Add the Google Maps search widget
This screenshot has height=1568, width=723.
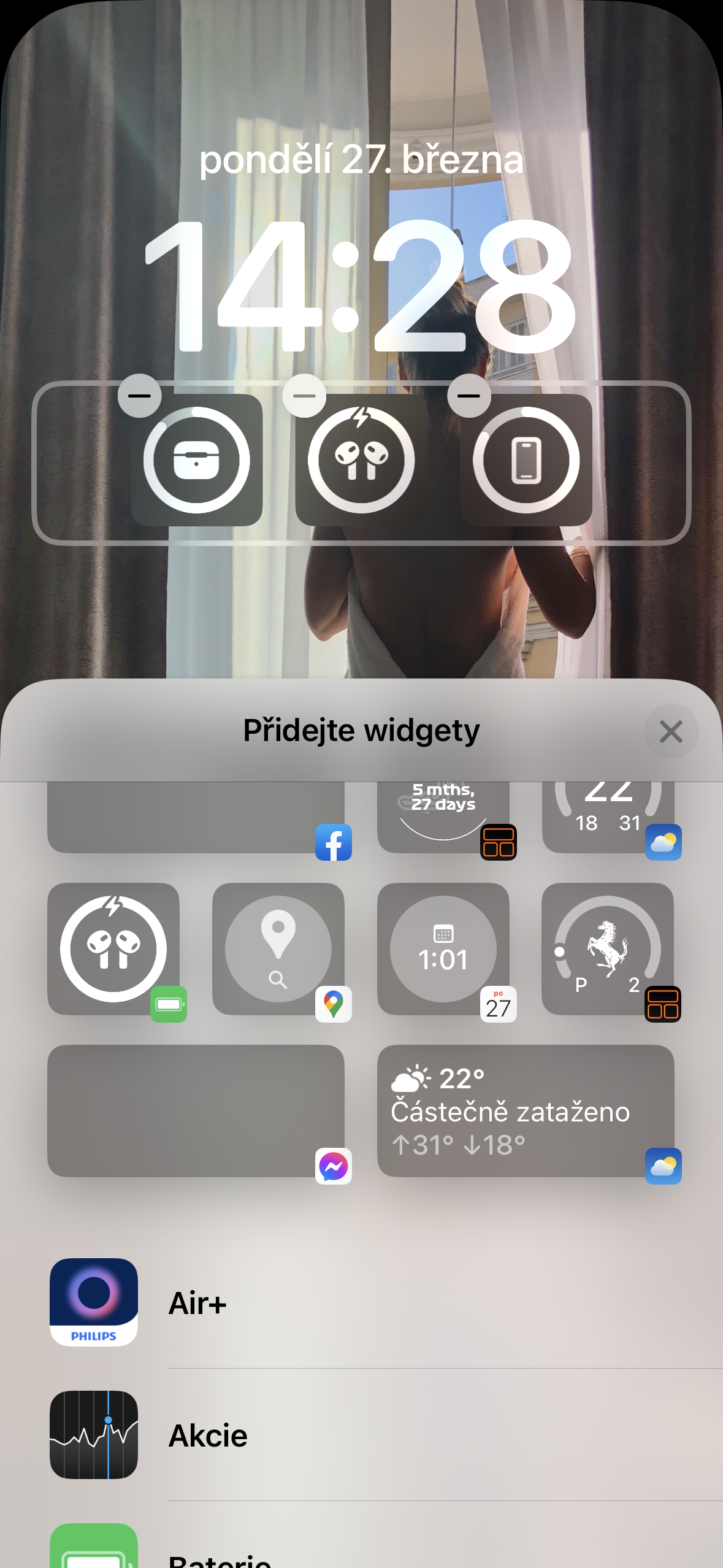click(x=278, y=948)
